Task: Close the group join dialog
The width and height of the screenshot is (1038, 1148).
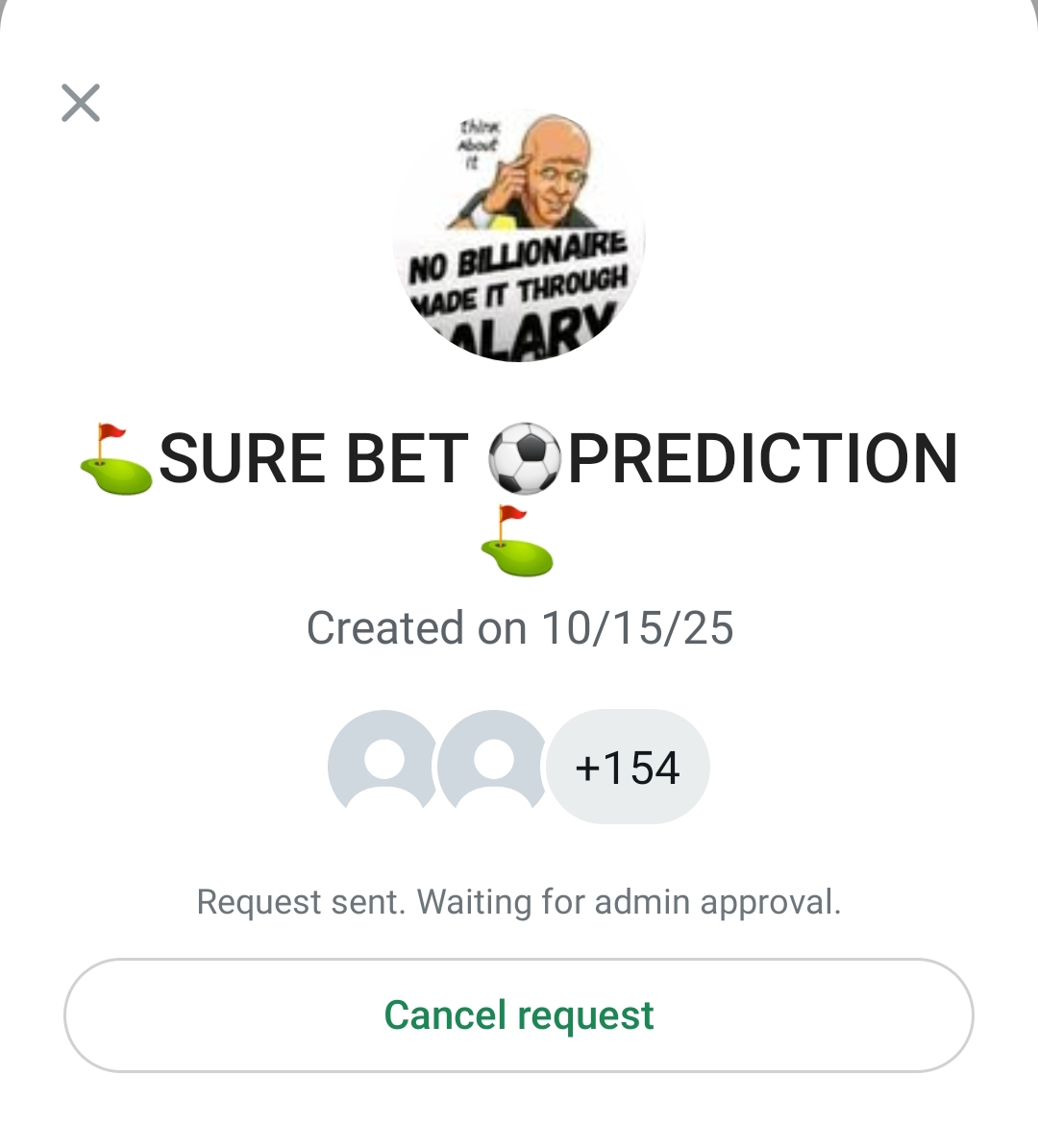Action: 81,103
